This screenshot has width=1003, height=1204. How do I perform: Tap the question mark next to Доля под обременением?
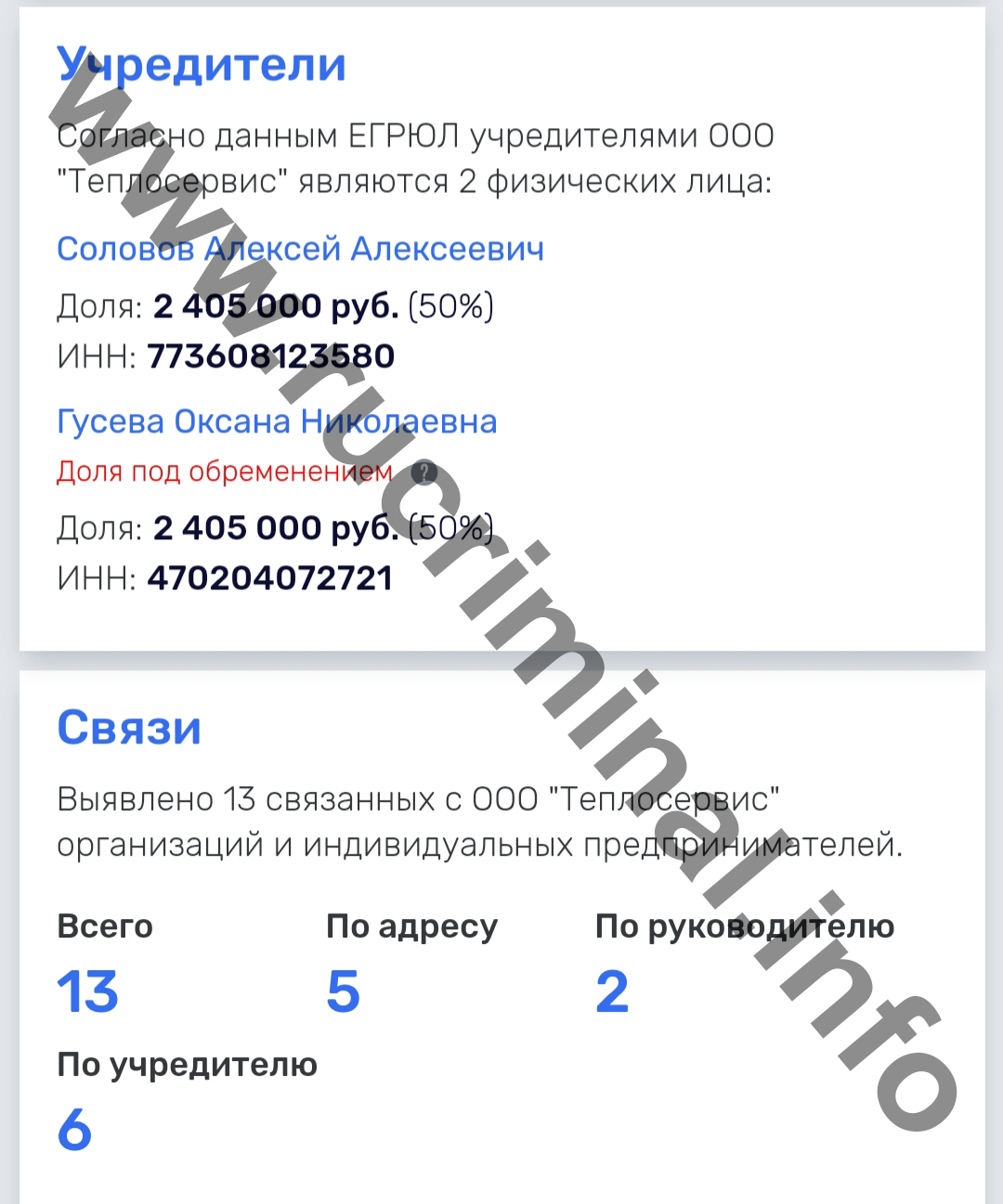pyautogui.click(x=423, y=473)
